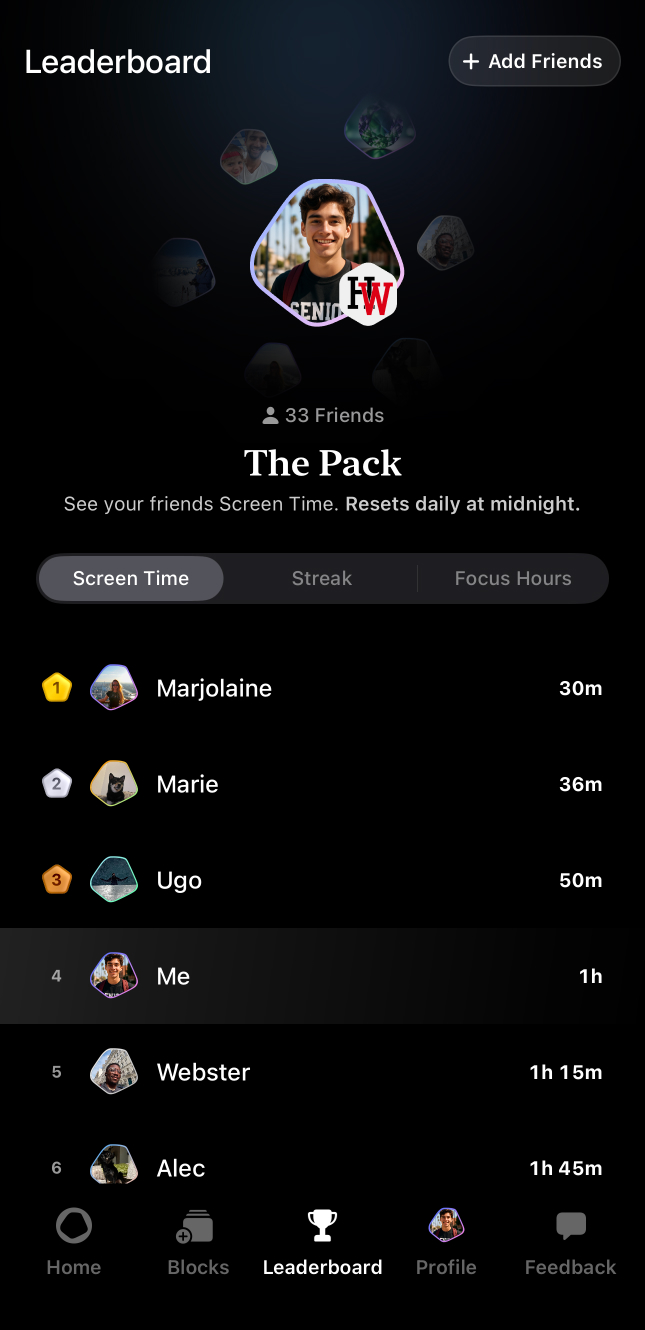The width and height of the screenshot is (645, 1330).
Task: Go to the Home tab
Action: pos(74,1242)
